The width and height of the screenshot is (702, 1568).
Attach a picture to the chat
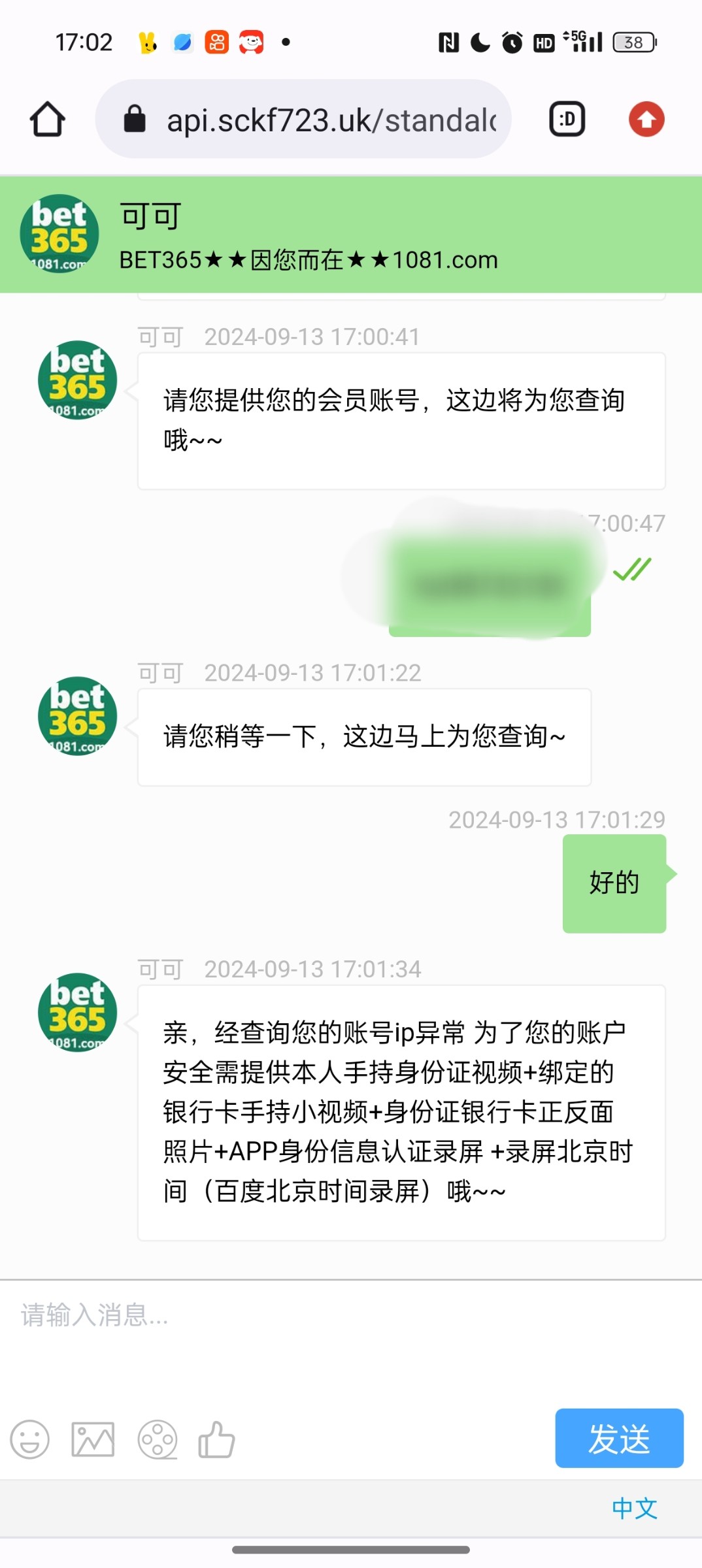tap(93, 1439)
